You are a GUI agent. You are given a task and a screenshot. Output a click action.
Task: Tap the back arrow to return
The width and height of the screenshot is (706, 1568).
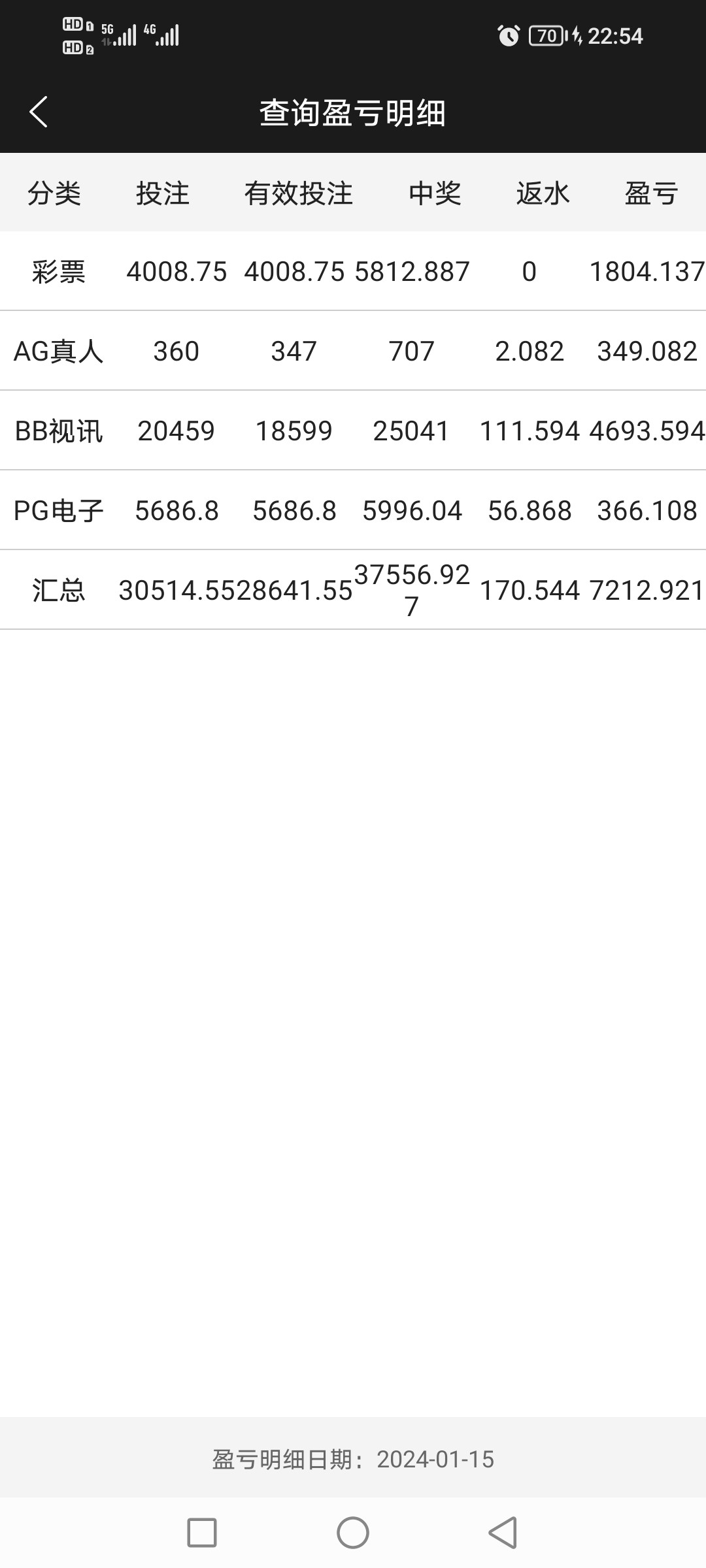click(x=41, y=112)
